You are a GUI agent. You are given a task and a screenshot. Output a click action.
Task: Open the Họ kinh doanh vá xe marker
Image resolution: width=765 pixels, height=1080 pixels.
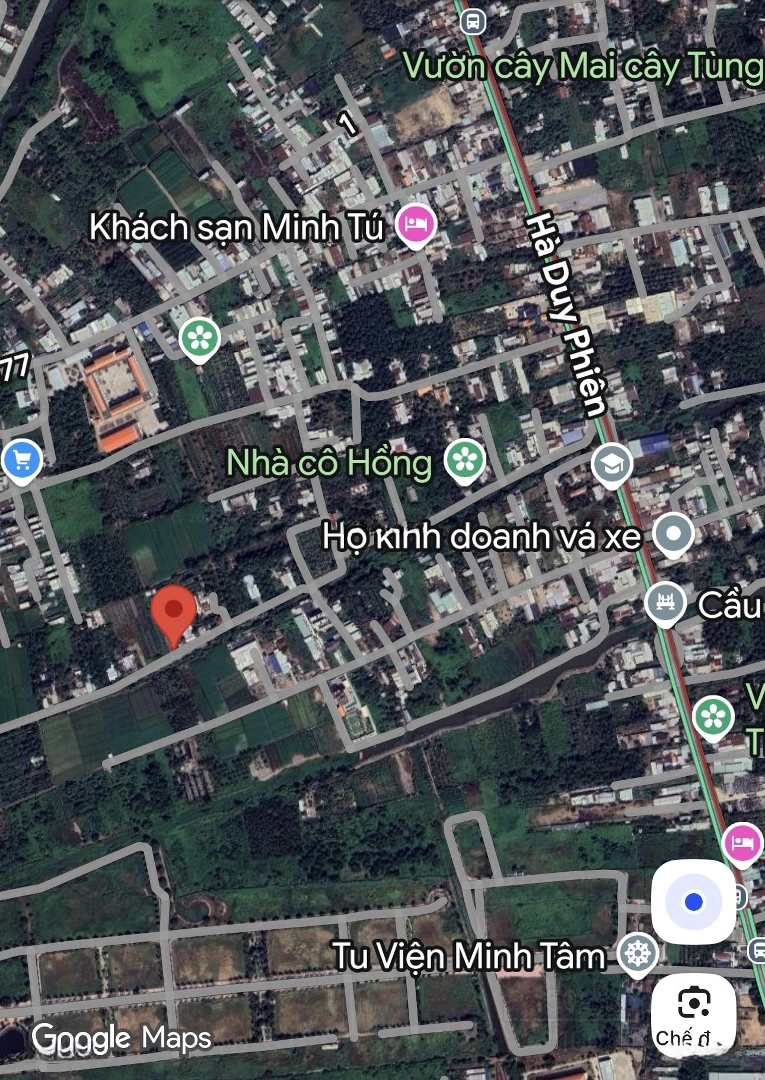pyautogui.click(x=673, y=533)
